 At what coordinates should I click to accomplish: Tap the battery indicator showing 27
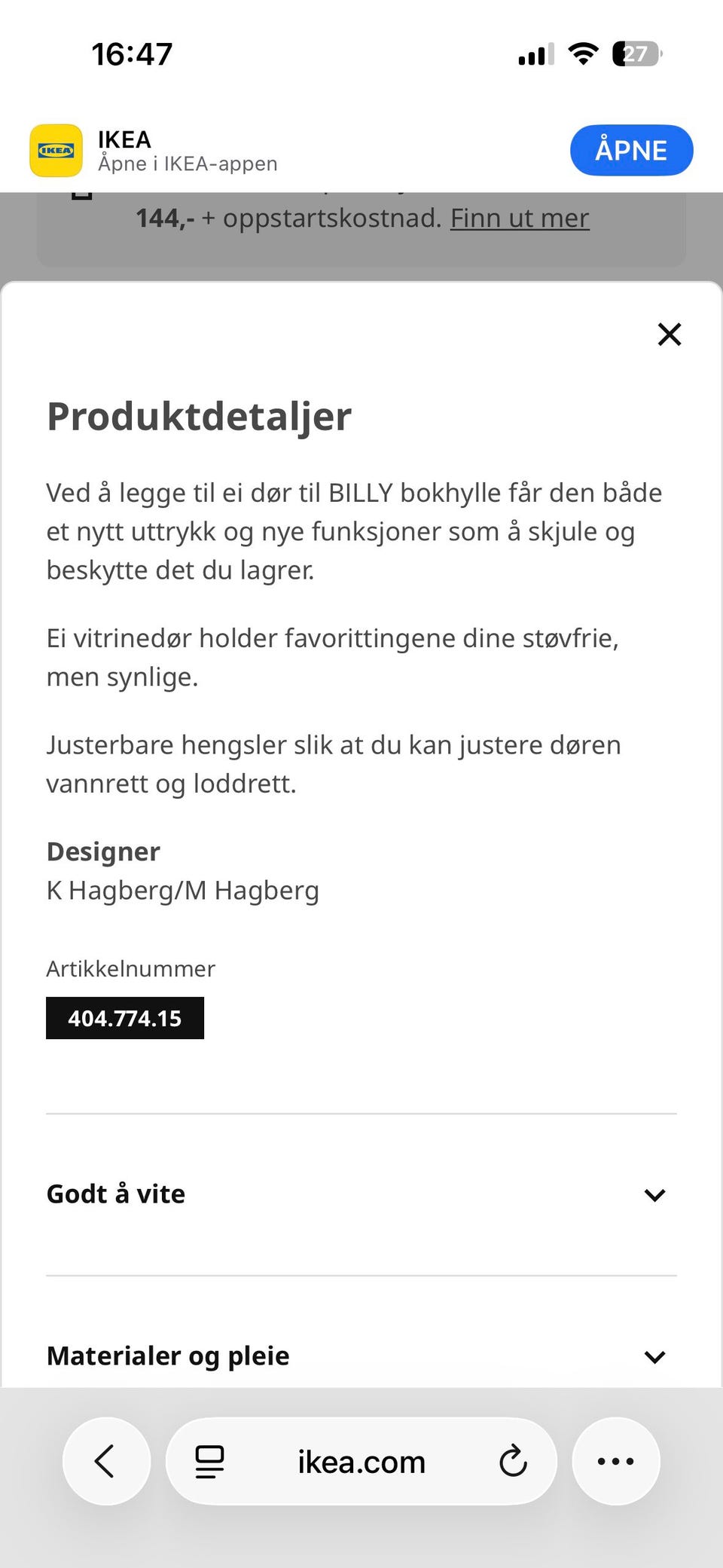(635, 52)
